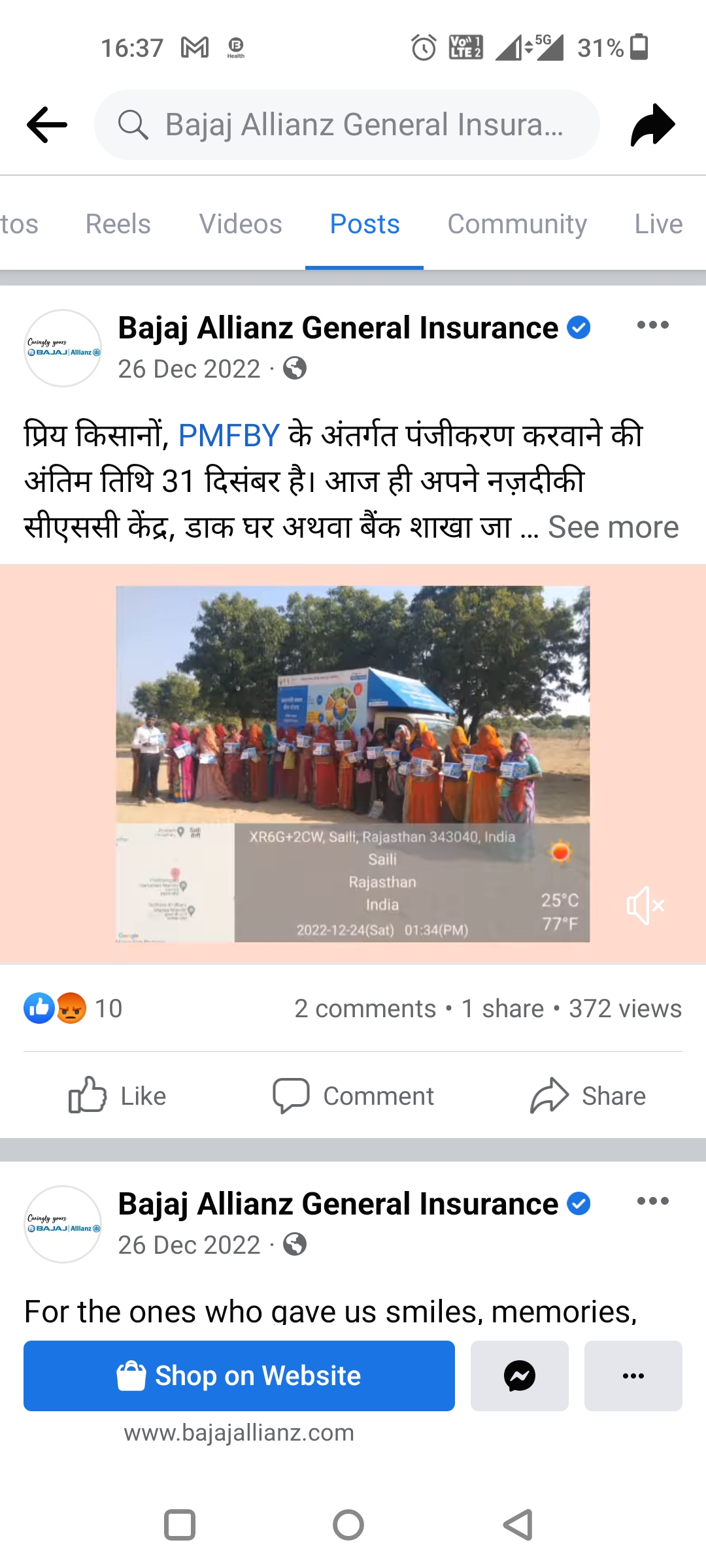
Task: Comment on the PMFBY post
Action: tap(353, 1096)
